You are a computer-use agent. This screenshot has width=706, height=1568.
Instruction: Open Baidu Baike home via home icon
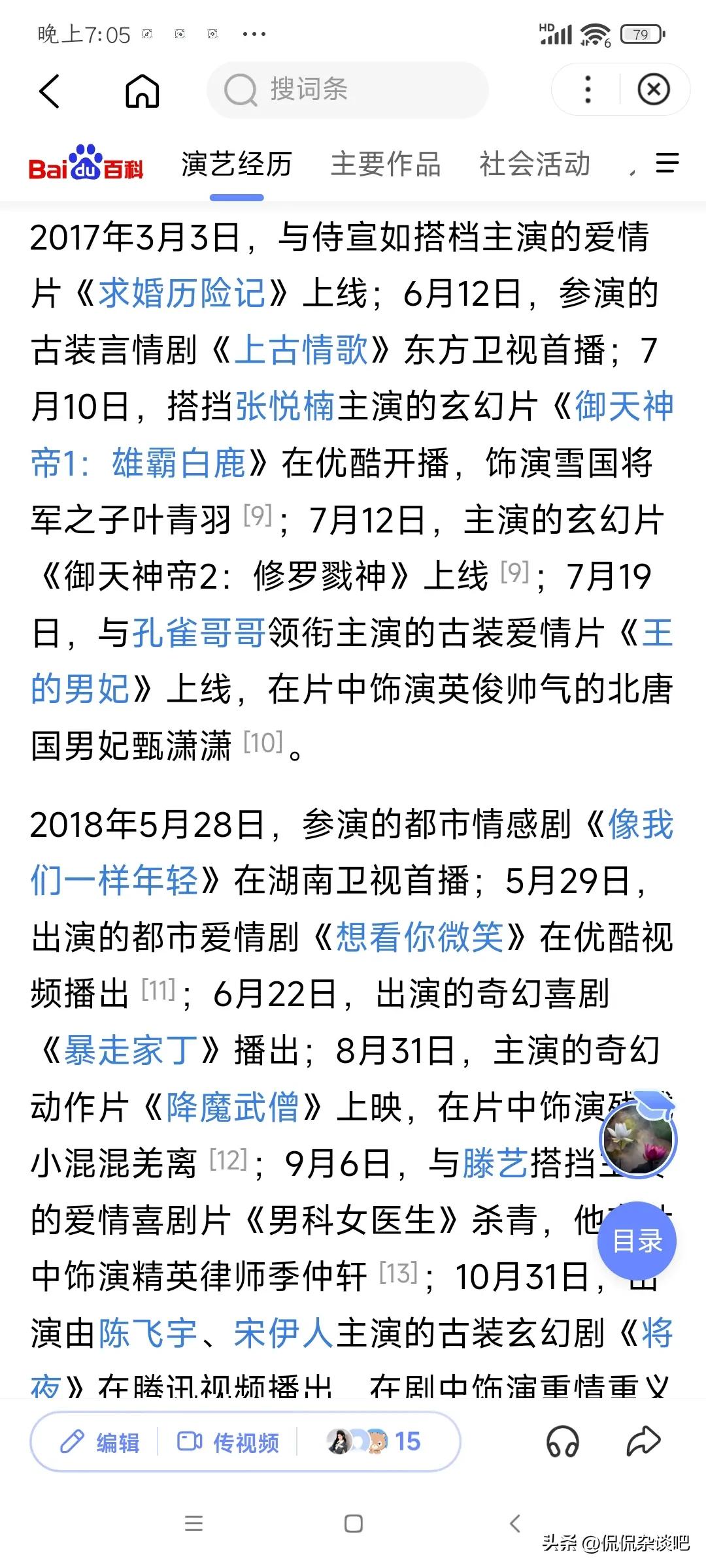143,91
